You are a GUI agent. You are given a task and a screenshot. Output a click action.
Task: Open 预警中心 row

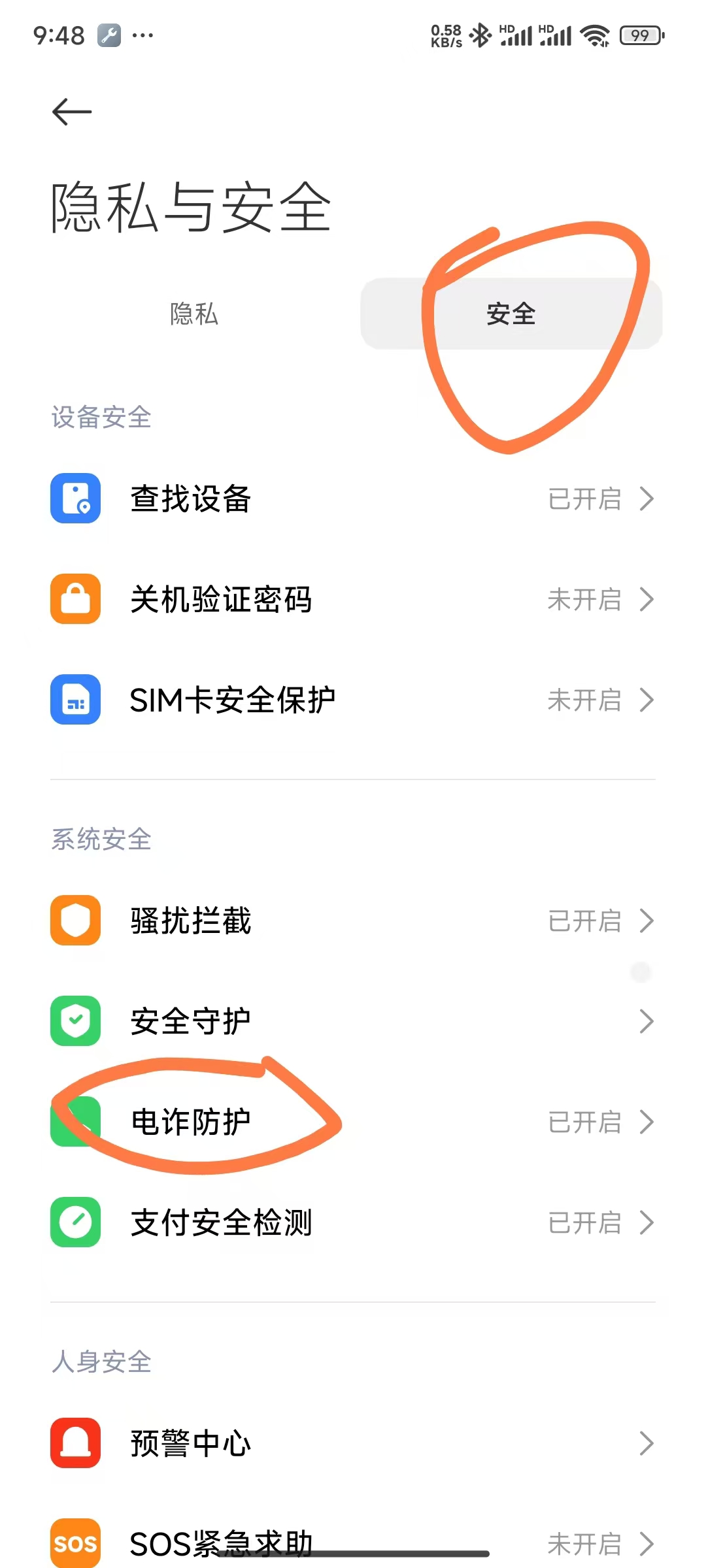point(353,1444)
